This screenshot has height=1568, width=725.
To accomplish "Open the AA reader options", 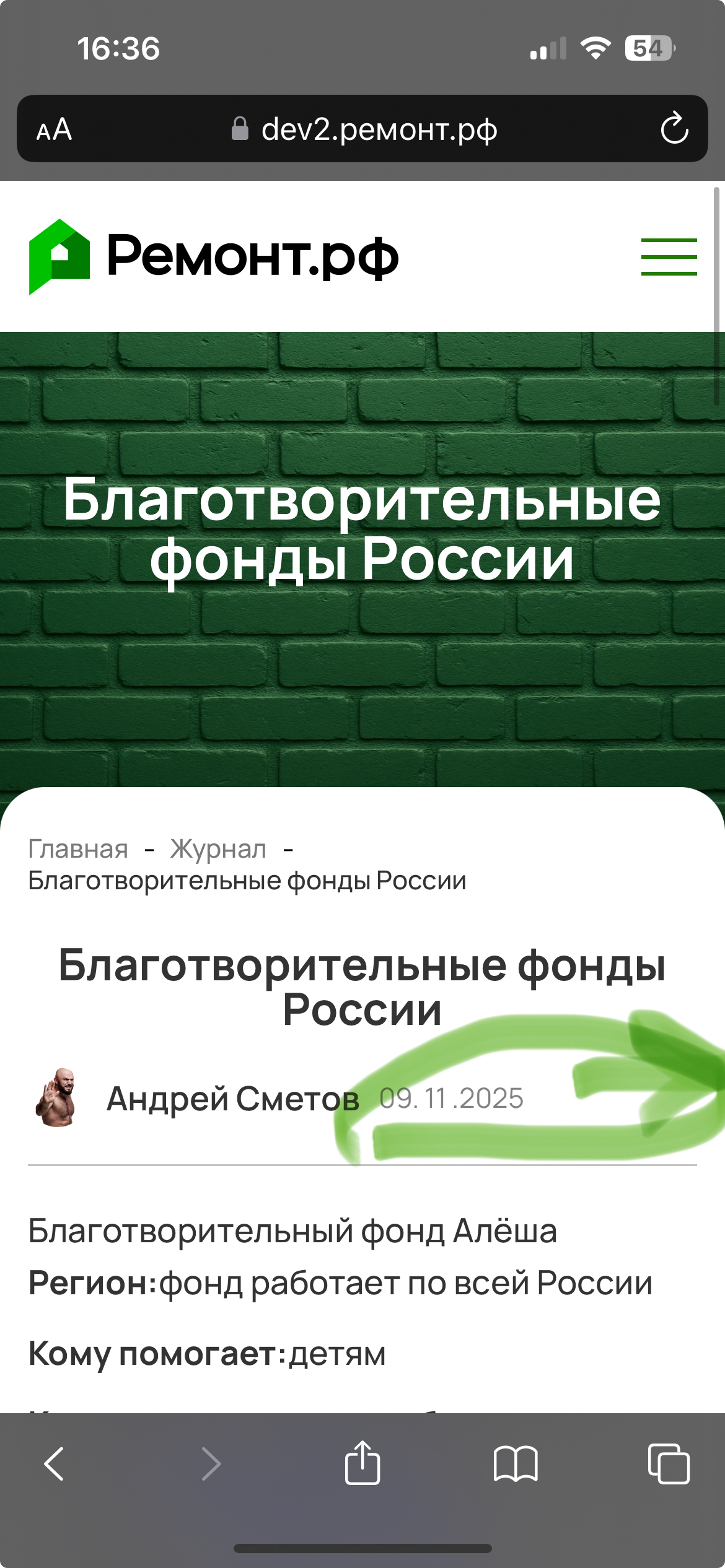I will tap(55, 129).
